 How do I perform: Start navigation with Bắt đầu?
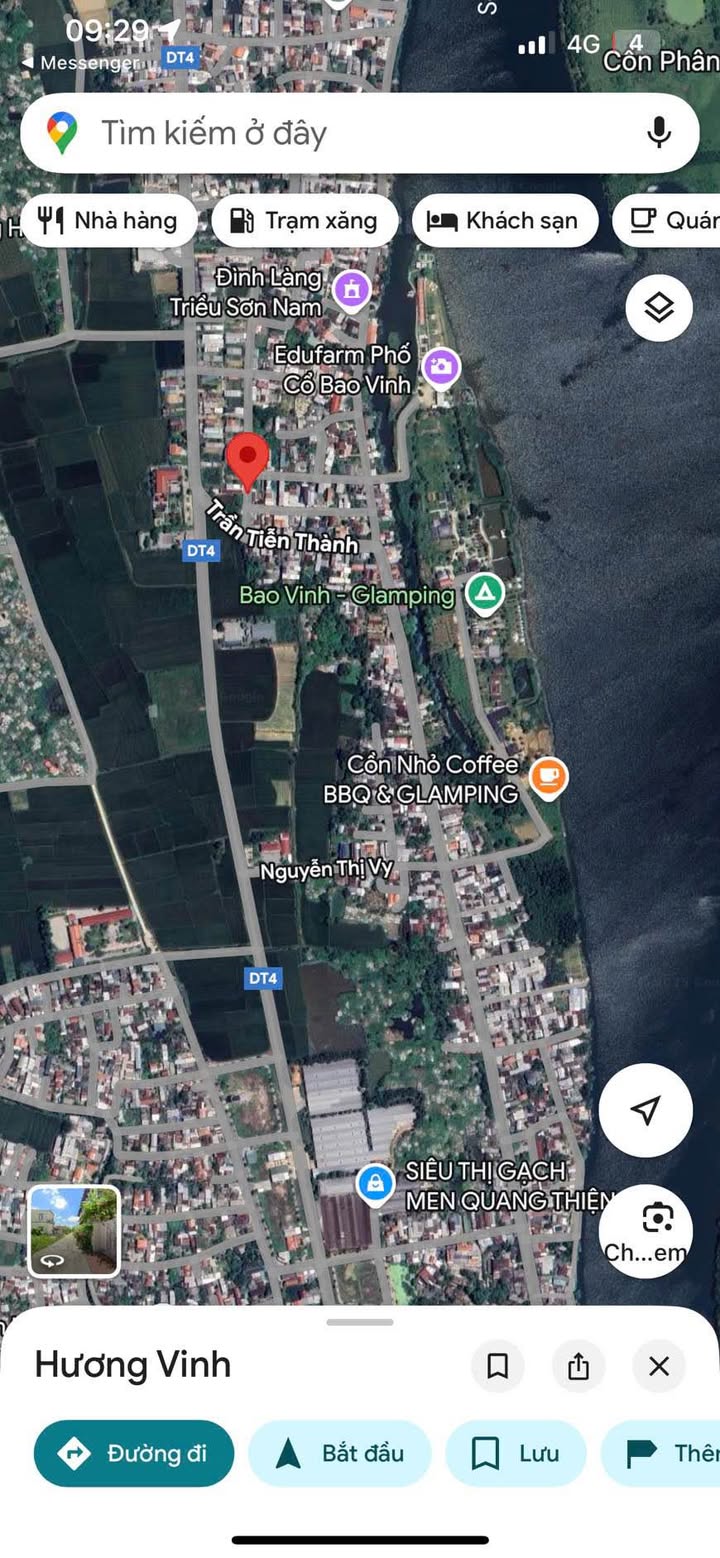(340, 1453)
